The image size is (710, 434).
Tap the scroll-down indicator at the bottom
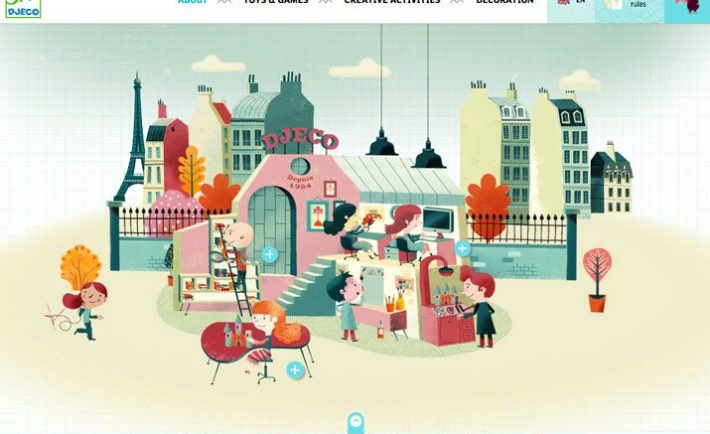coord(355,423)
